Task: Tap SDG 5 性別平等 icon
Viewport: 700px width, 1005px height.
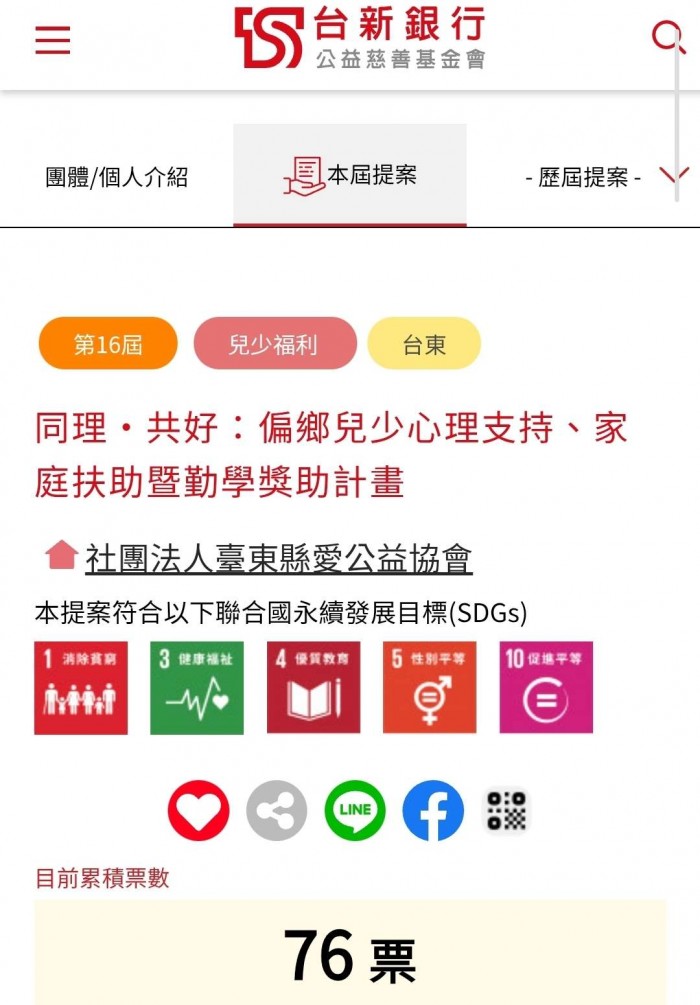Action: (x=430, y=688)
